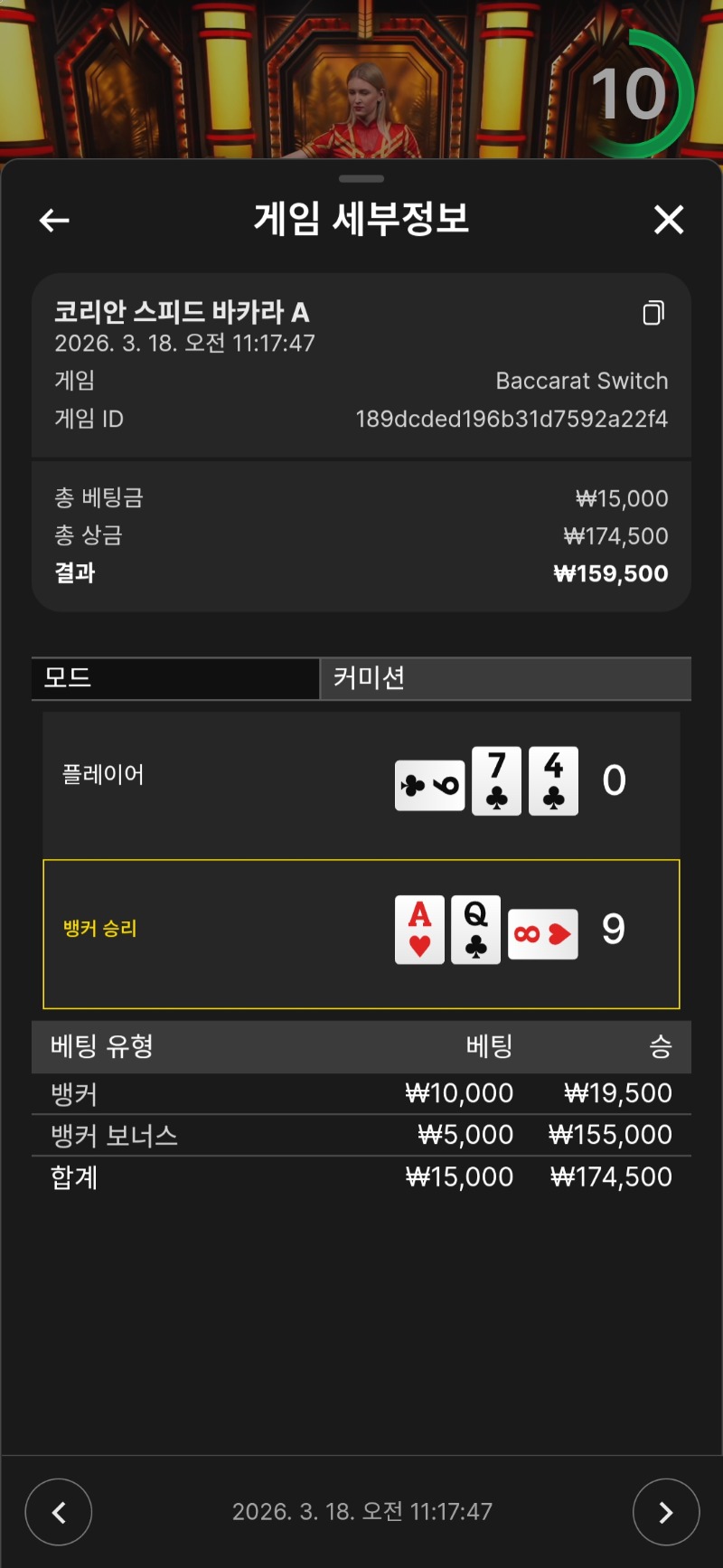Go to the next game record
This screenshot has height=1568, width=723.
click(666, 1511)
